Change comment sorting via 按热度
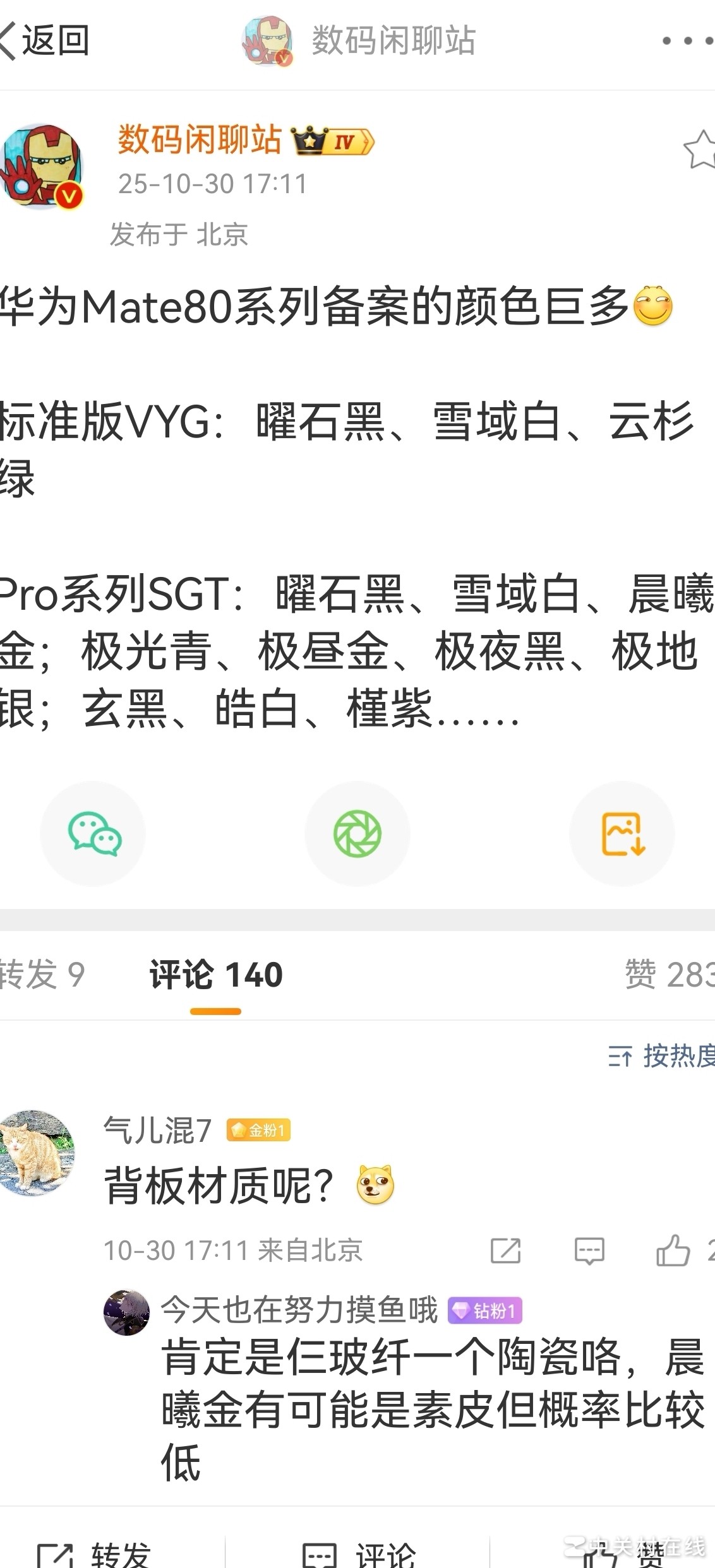This screenshot has height=1568, width=715. 662,1055
